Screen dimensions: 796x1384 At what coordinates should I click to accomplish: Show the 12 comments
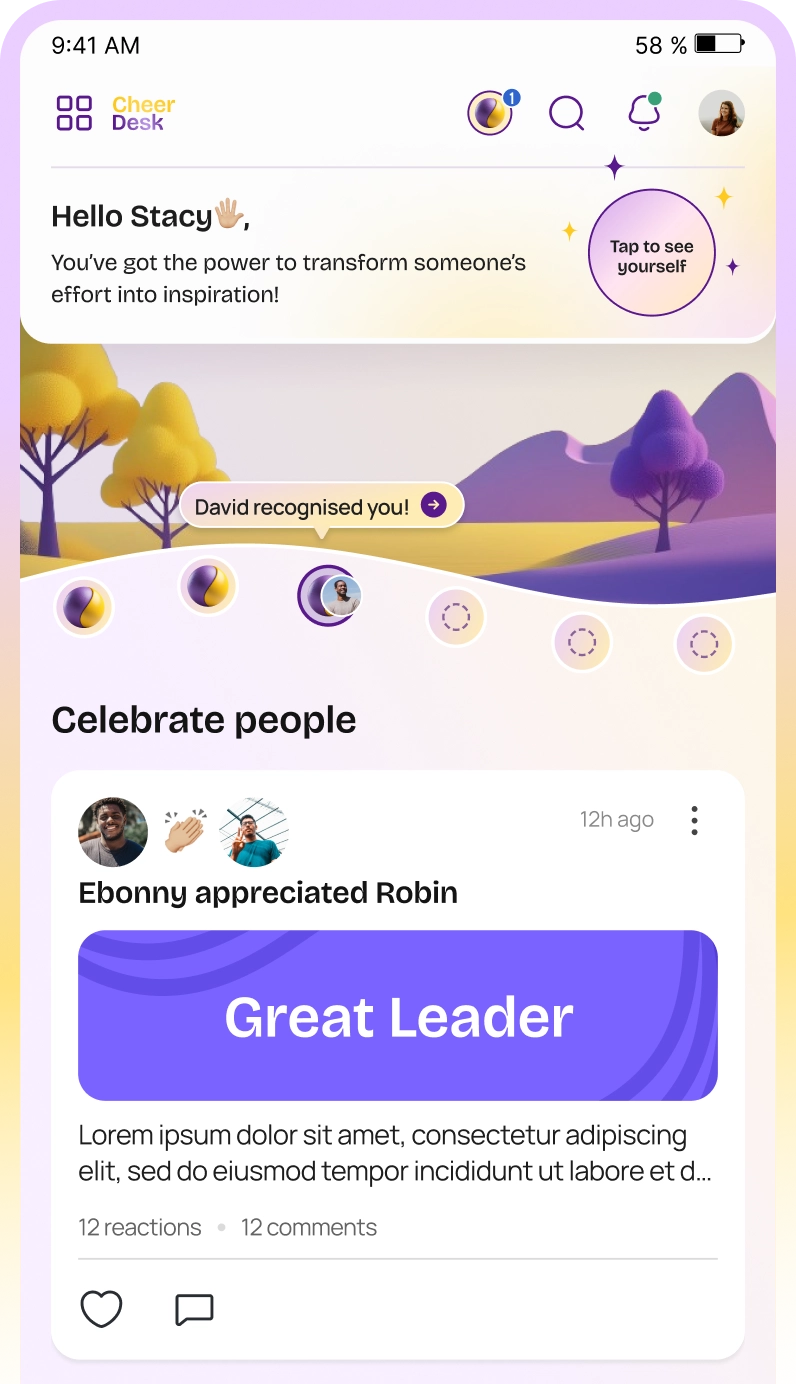[308, 1227]
